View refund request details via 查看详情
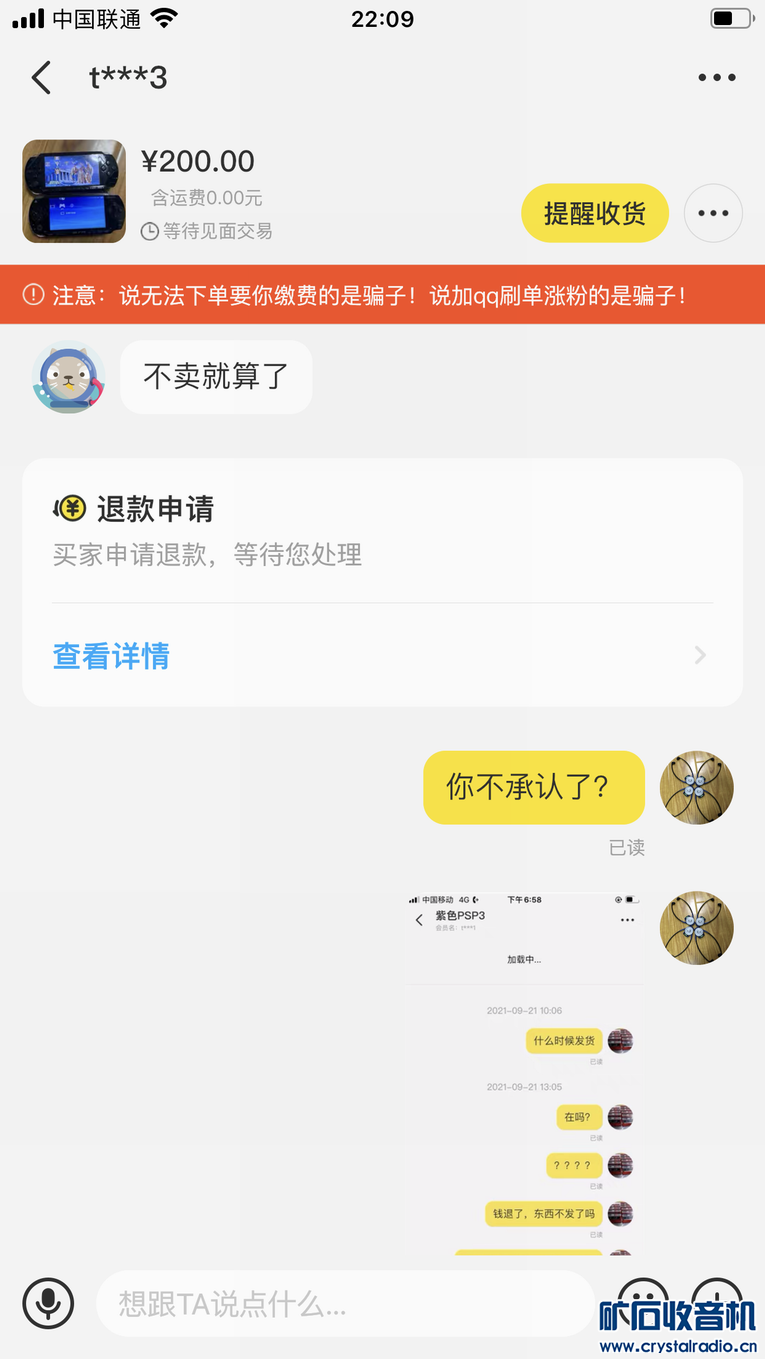 (x=111, y=656)
